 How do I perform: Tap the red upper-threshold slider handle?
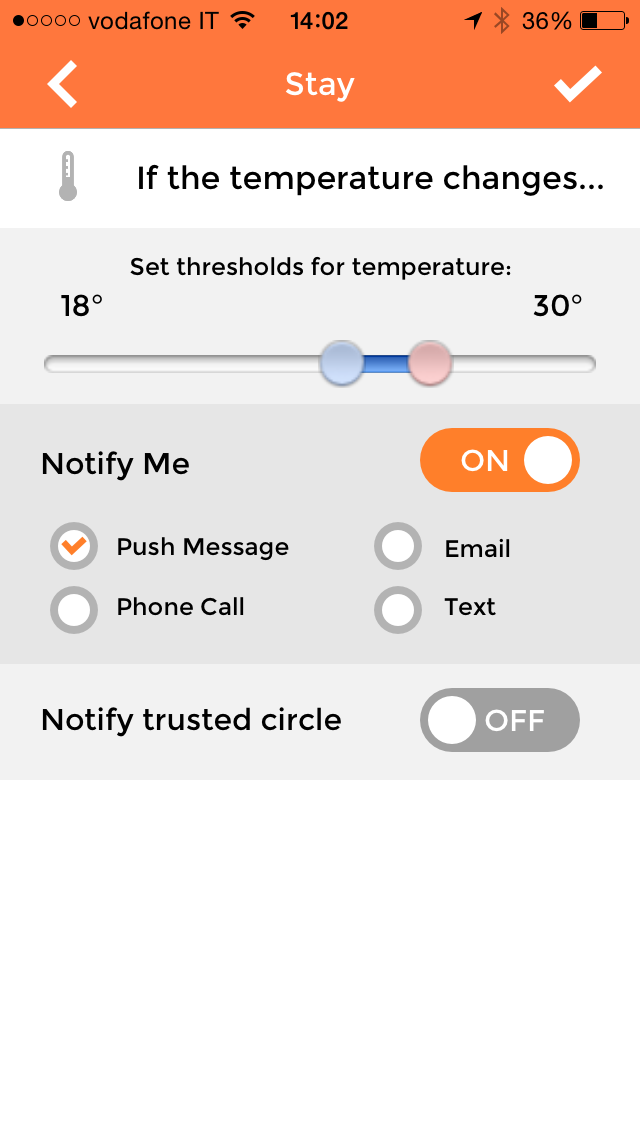430,363
